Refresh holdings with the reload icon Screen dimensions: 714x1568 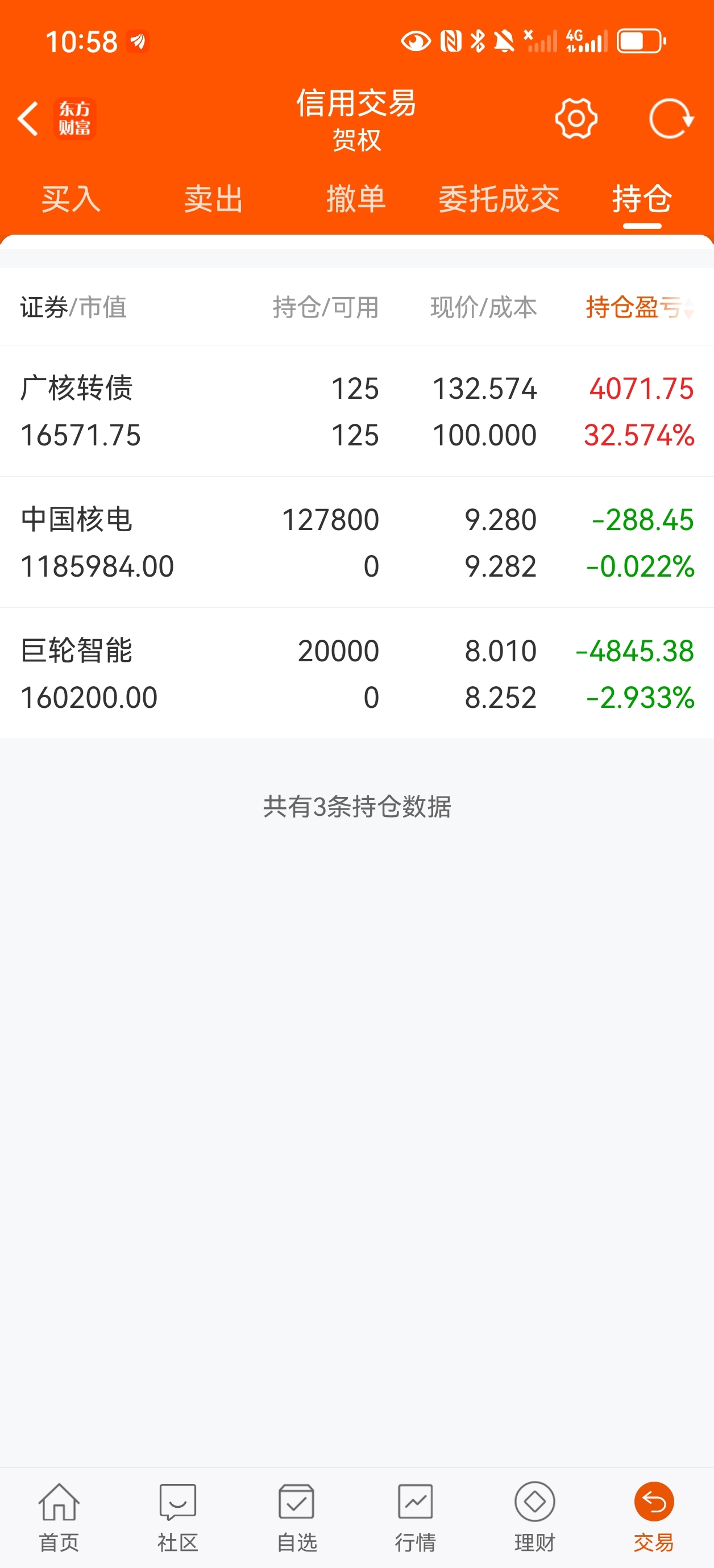[x=671, y=118]
